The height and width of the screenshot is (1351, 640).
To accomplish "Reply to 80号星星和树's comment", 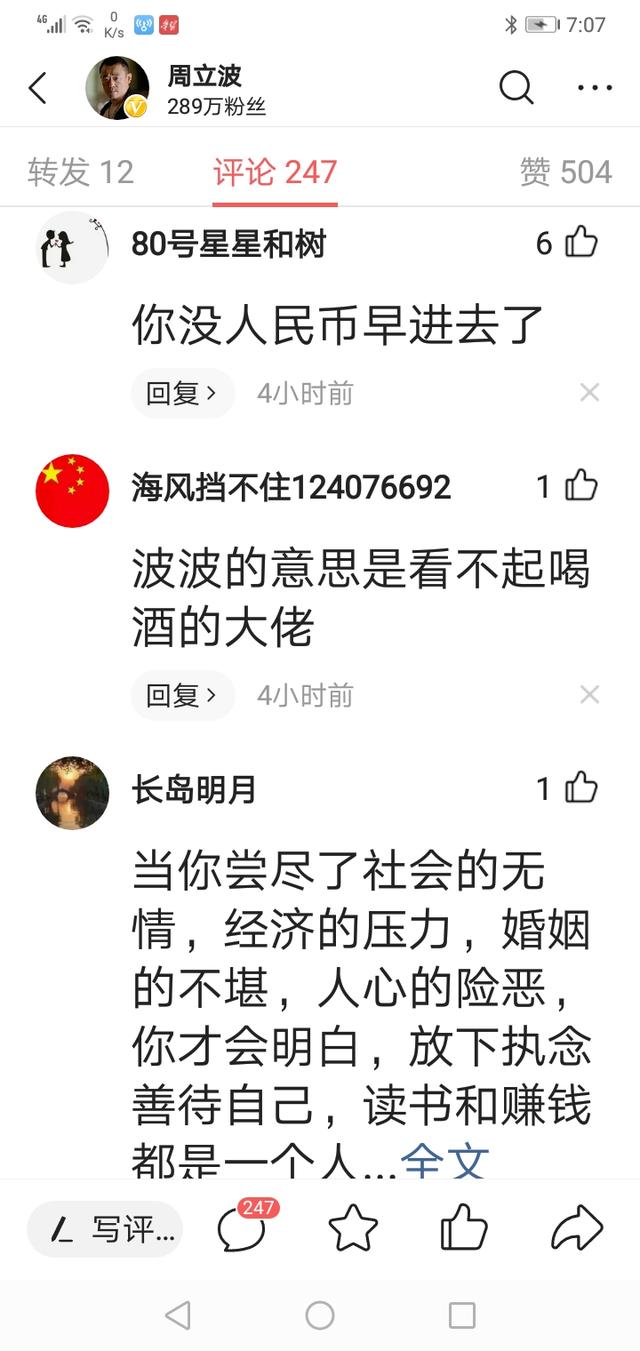I will click(x=182, y=393).
